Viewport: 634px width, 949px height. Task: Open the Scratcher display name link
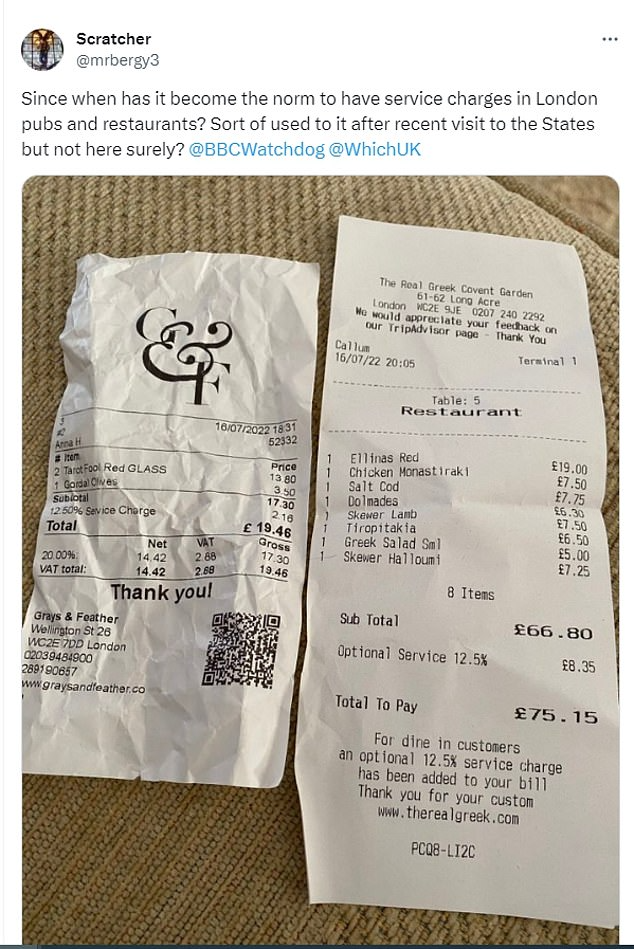click(114, 39)
